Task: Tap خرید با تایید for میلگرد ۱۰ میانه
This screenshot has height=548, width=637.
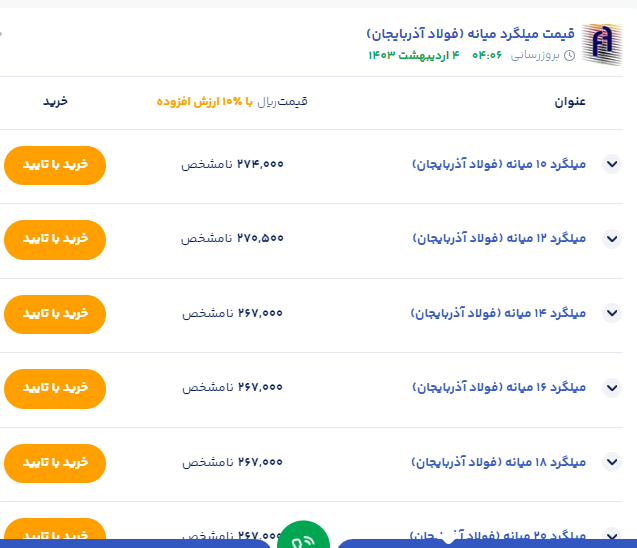Action: click(x=55, y=165)
